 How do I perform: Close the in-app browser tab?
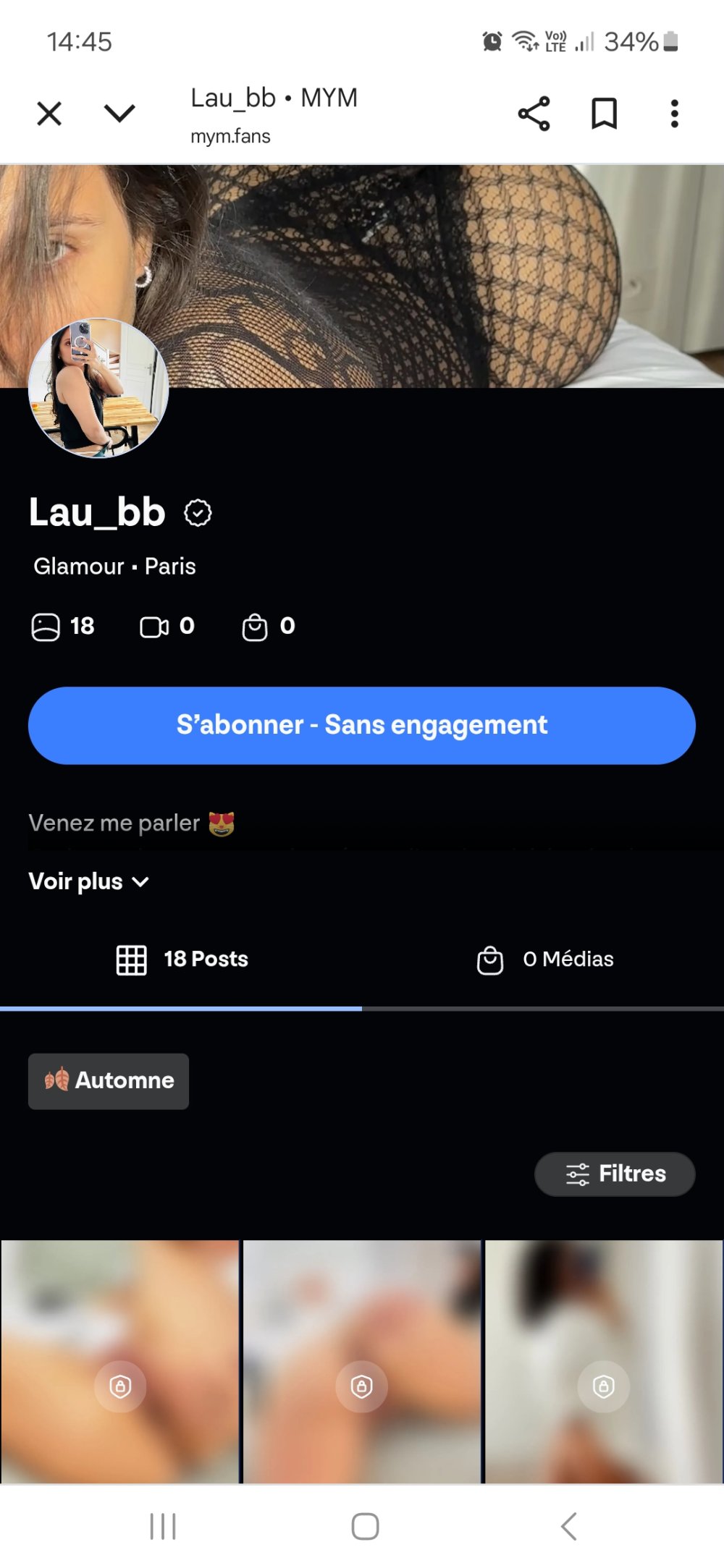(49, 114)
